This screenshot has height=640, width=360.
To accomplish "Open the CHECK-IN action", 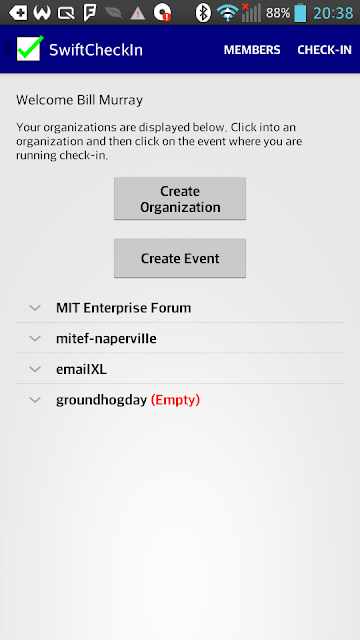I will [x=324, y=50].
